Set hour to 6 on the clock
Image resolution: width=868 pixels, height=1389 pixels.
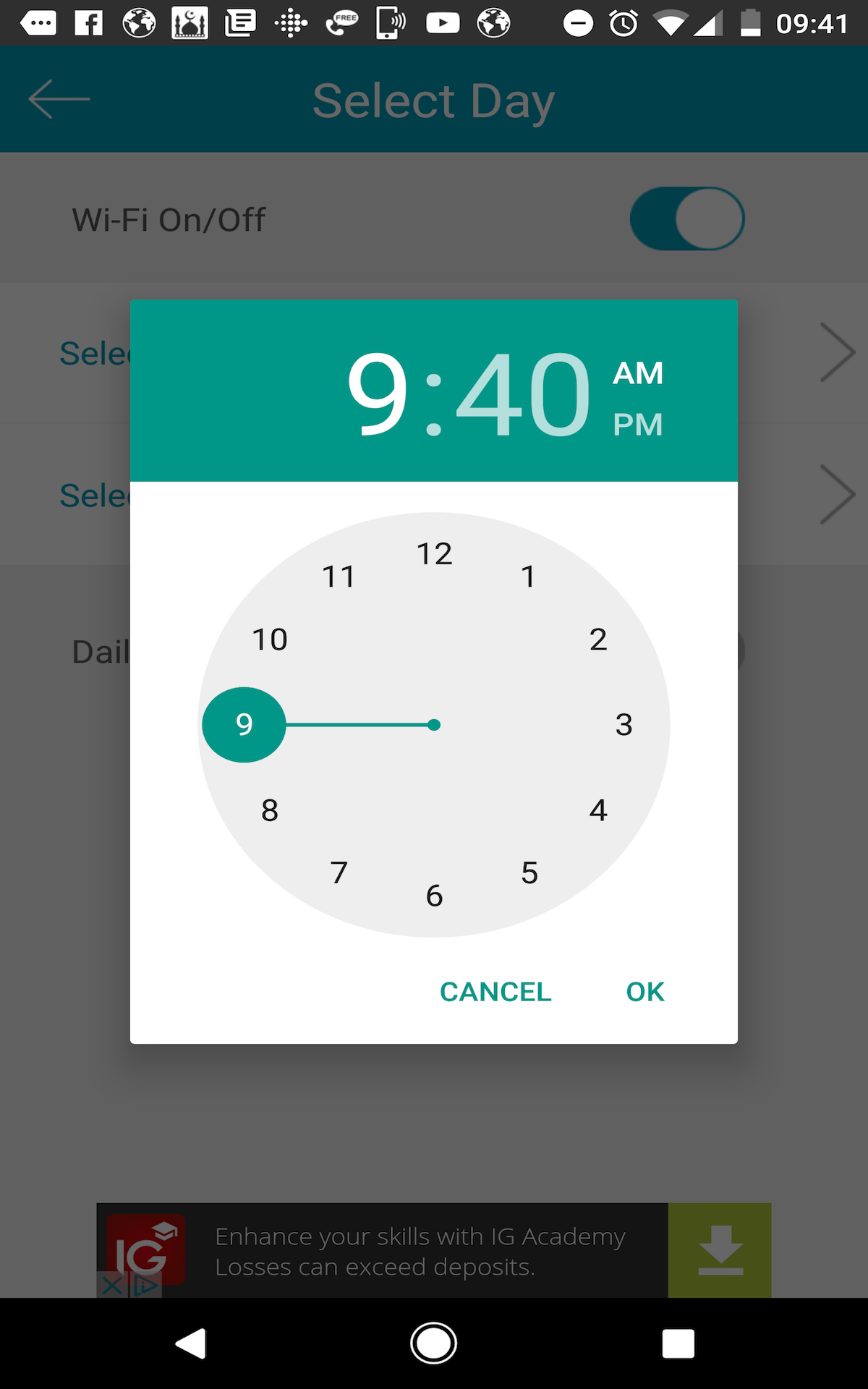[x=434, y=896]
